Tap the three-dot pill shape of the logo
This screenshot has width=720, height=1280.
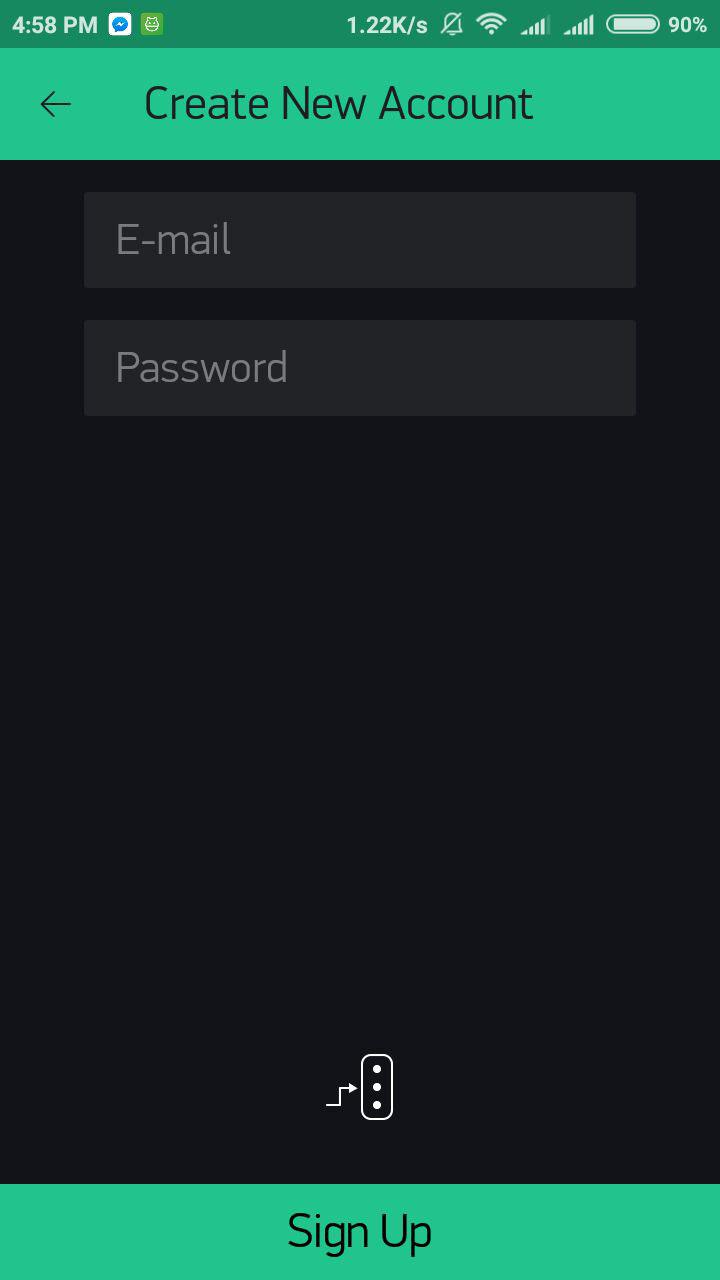point(377,1087)
